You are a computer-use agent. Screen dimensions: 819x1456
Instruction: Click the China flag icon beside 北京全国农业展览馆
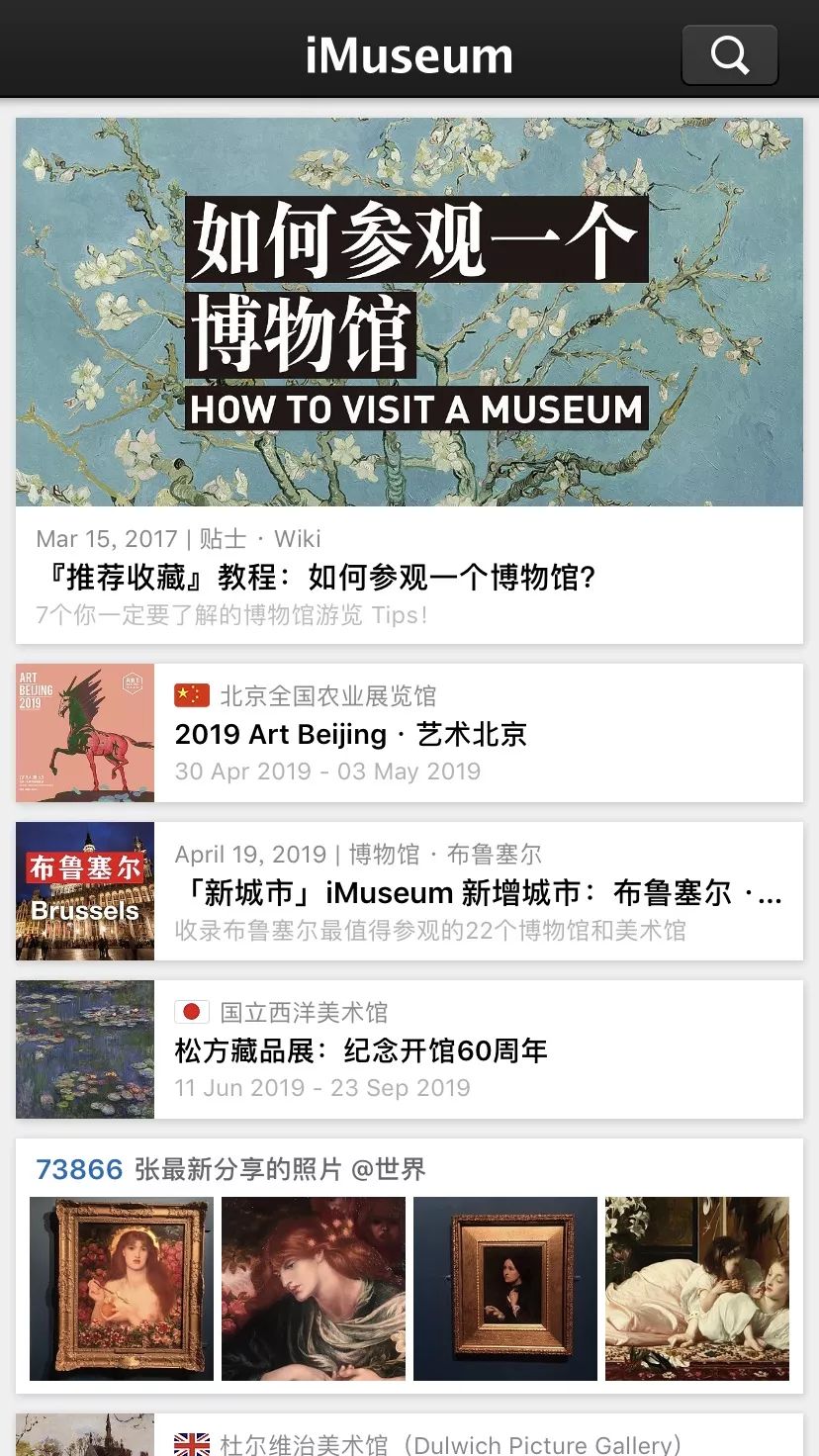point(191,695)
